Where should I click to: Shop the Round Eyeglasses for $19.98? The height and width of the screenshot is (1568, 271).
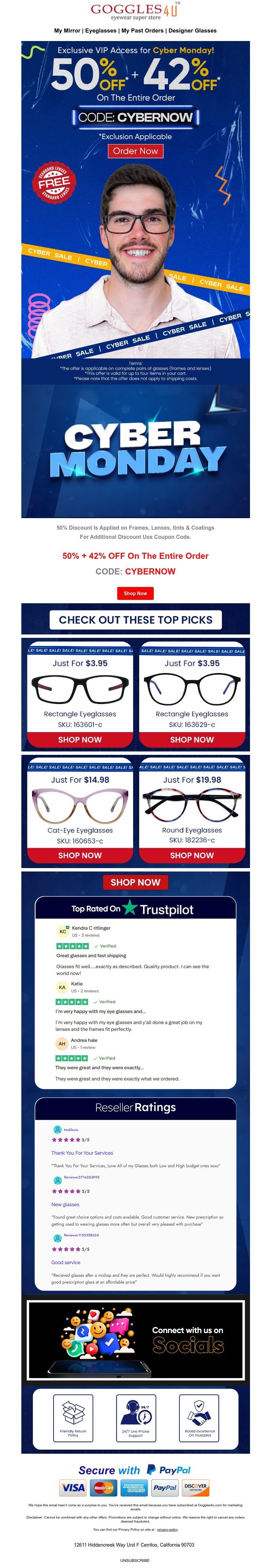click(x=191, y=855)
